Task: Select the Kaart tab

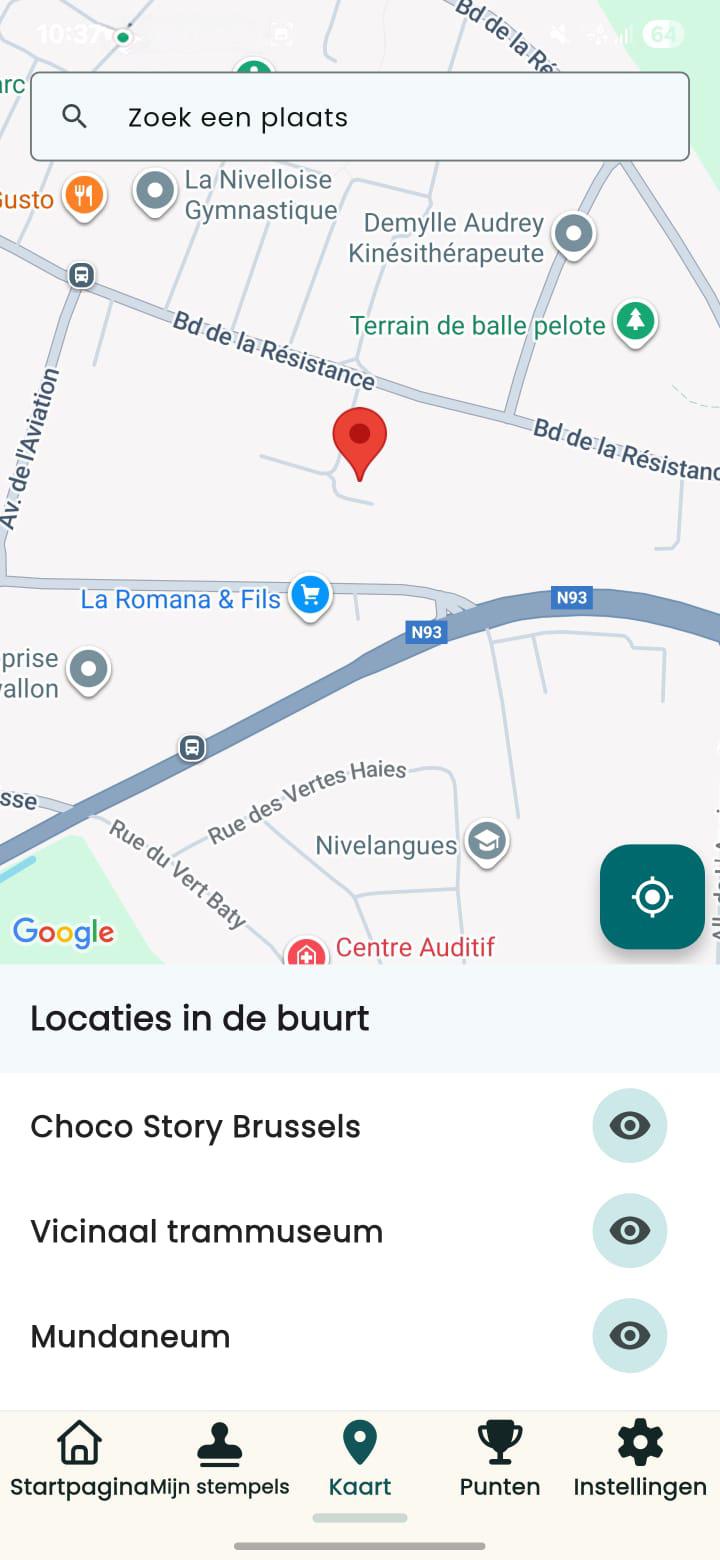Action: (360, 1461)
